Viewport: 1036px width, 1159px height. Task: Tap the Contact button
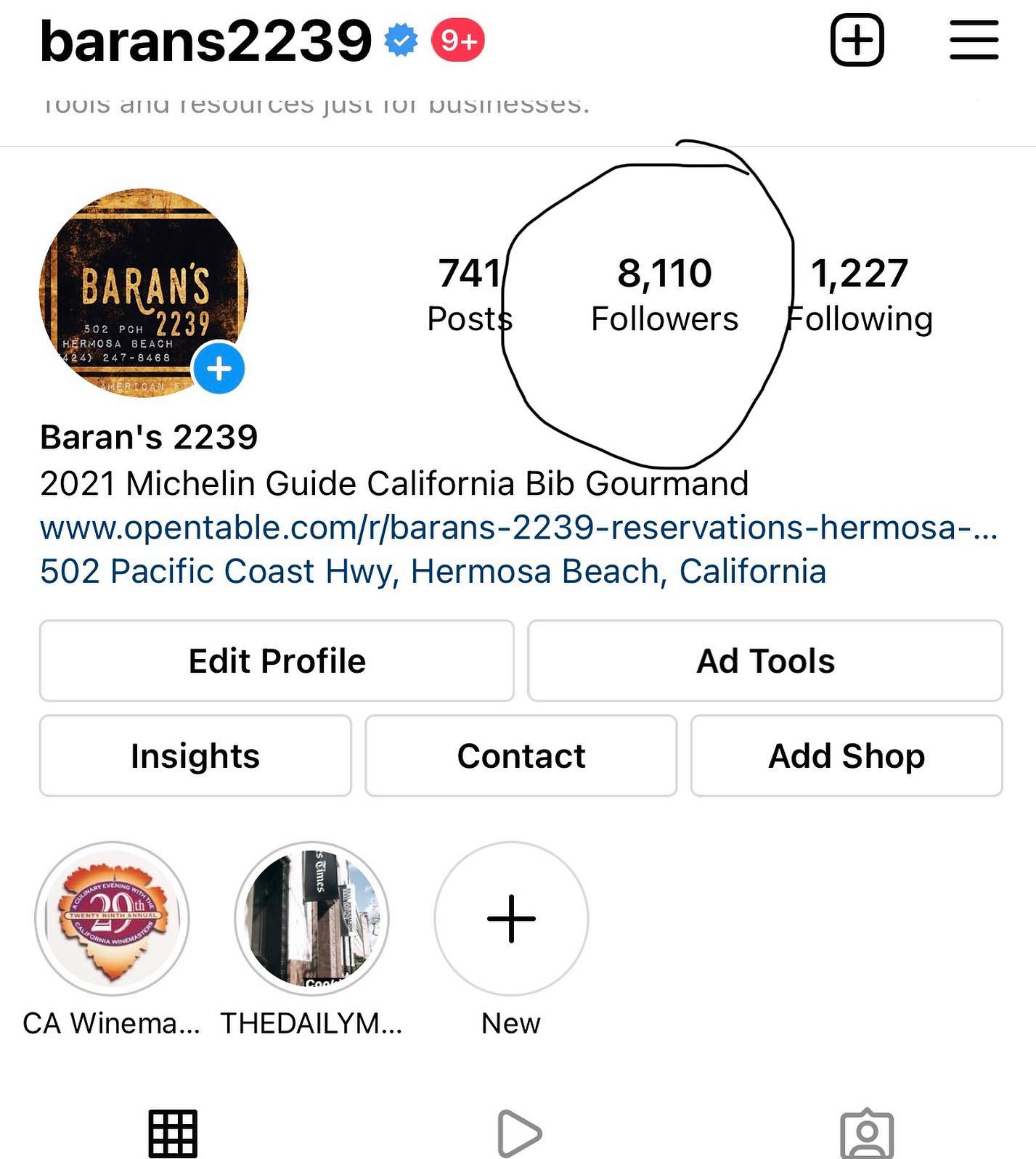click(521, 755)
